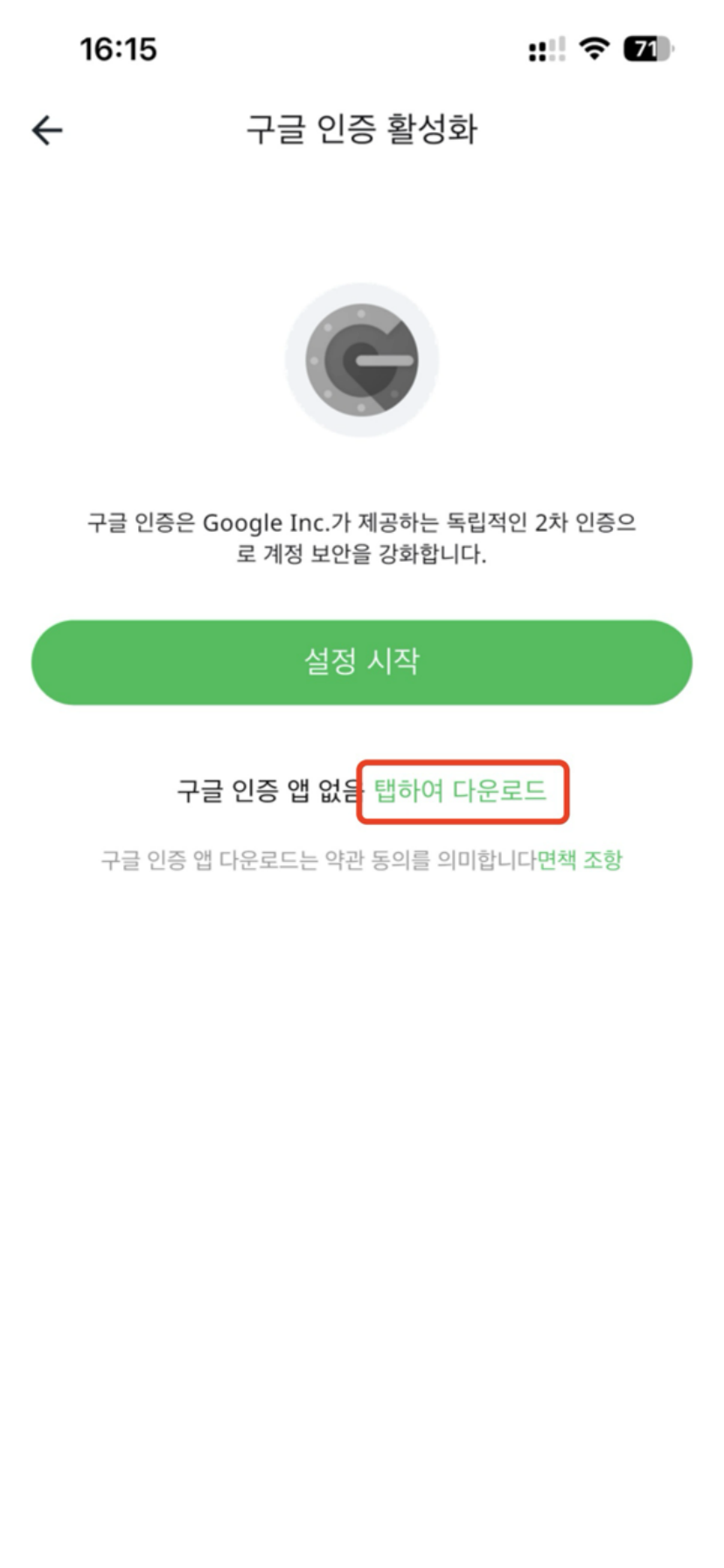This screenshot has height=1568, width=724.
Task: Open the 면책 조항 disclaimer link
Action: [580, 860]
